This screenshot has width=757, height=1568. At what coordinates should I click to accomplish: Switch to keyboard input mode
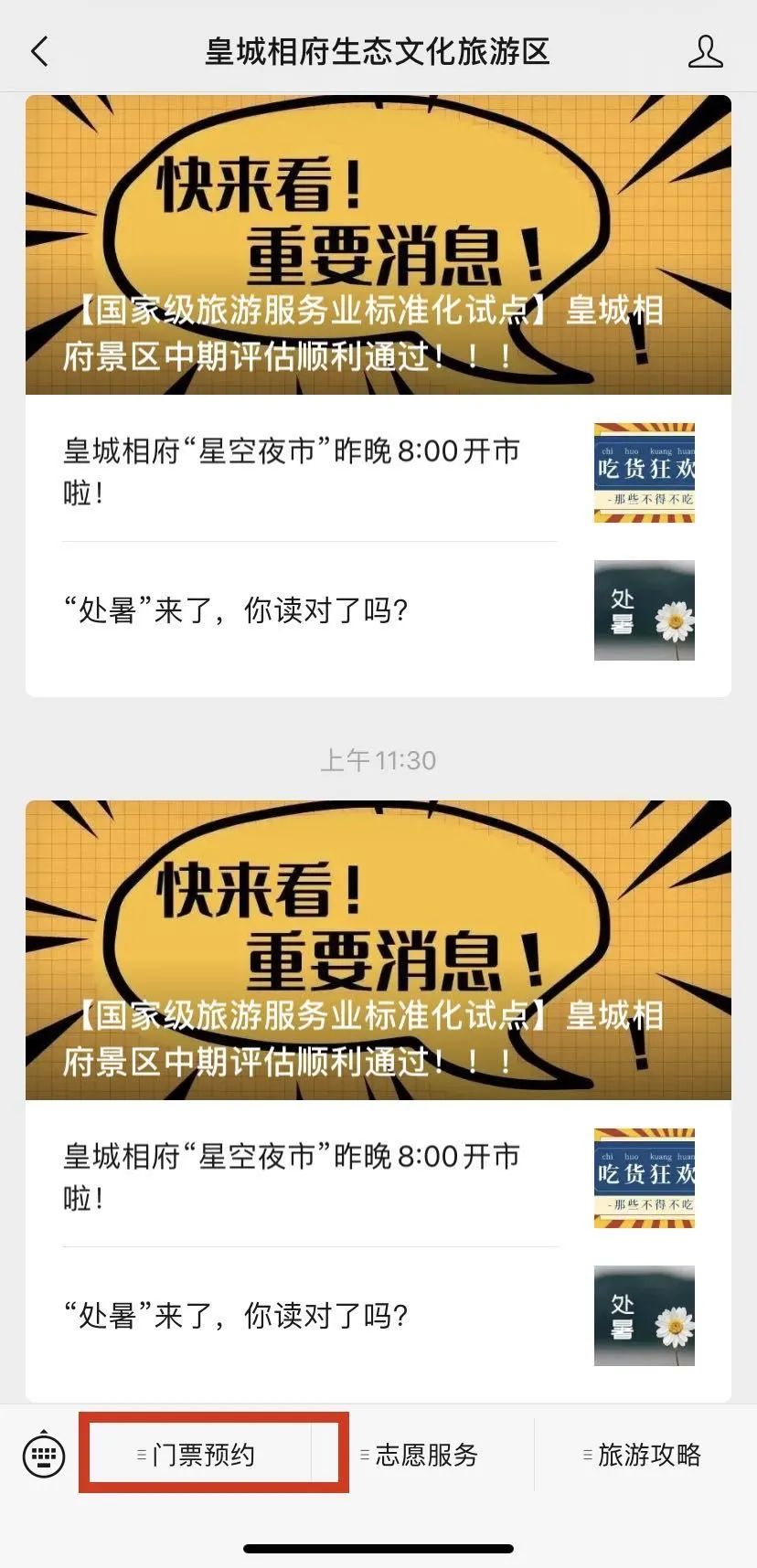tap(44, 1455)
